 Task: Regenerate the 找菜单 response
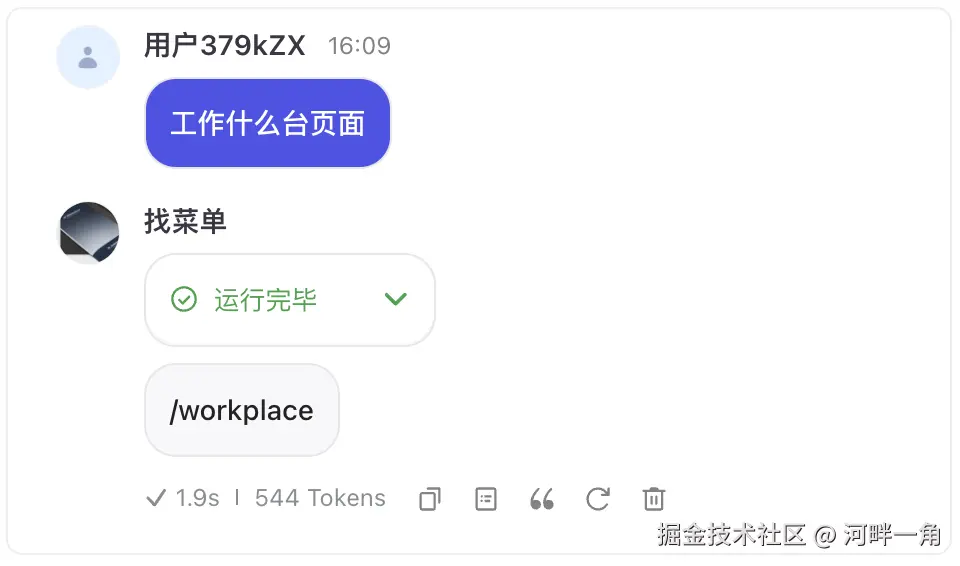pyautogui.click(x=598, y=499)
